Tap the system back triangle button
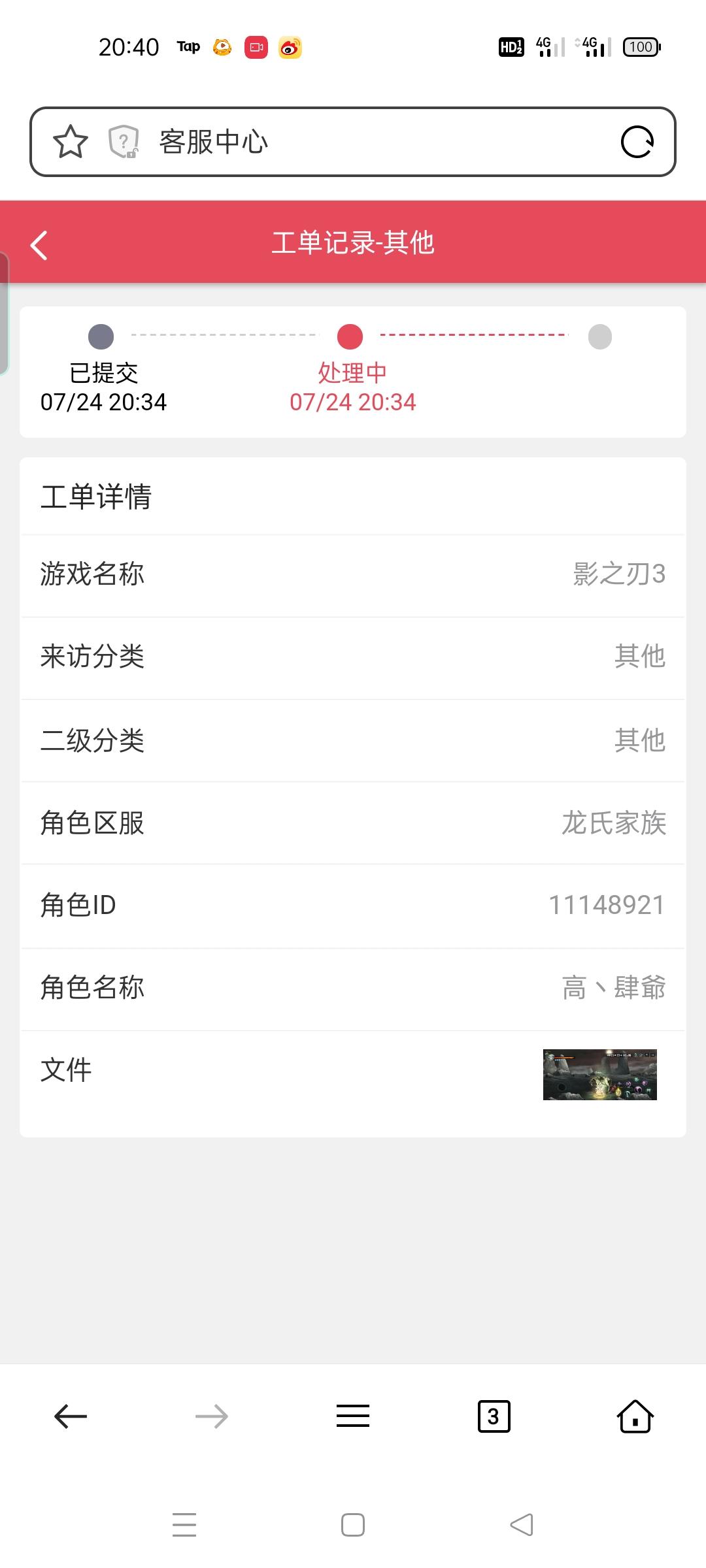 tap(522, 1525)
